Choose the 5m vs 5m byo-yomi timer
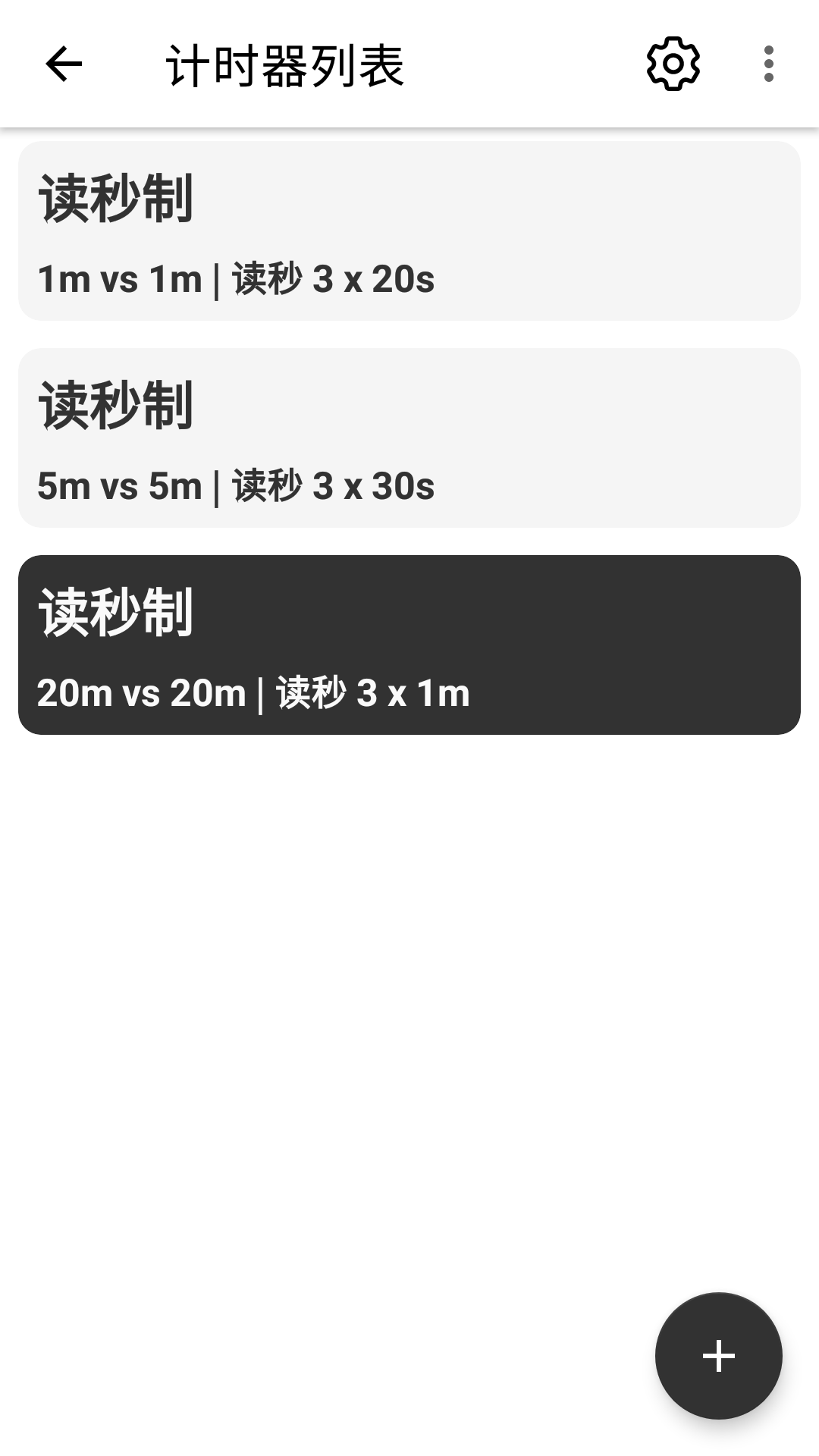Image resolution: width=819 pixels, height=1456 pixels. (x=409, y=438)
